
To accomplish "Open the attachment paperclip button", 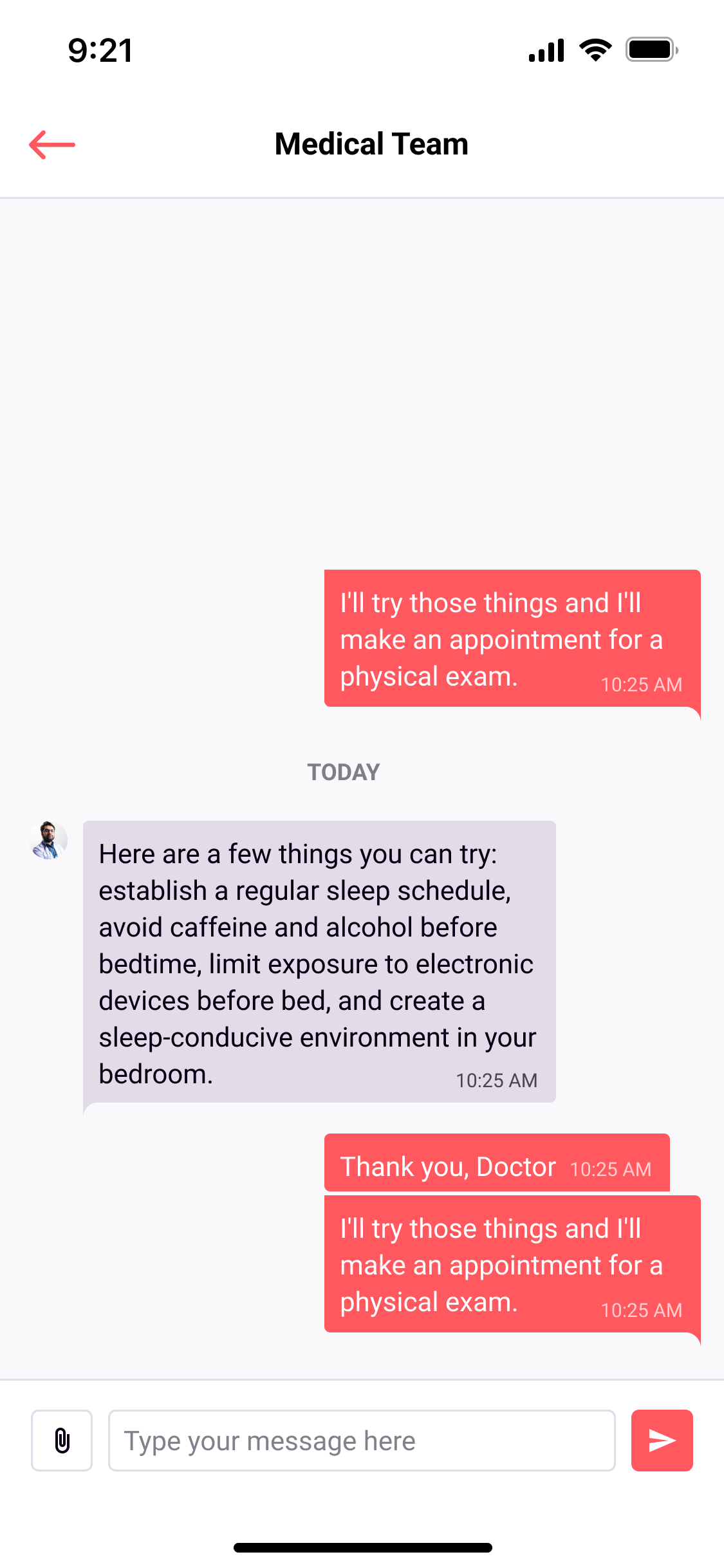I will click(x=62, y=1441).
